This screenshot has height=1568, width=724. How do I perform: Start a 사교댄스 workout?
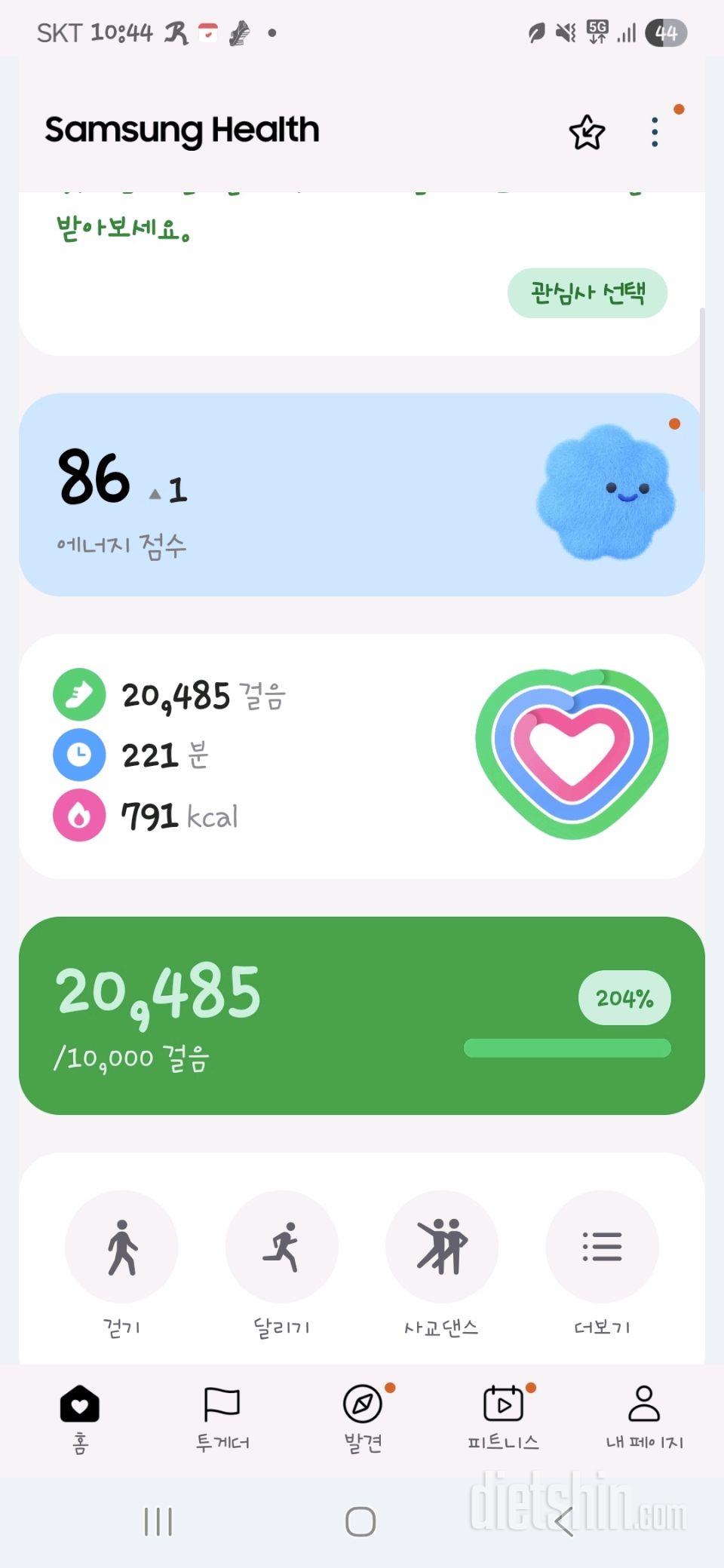442,1247
